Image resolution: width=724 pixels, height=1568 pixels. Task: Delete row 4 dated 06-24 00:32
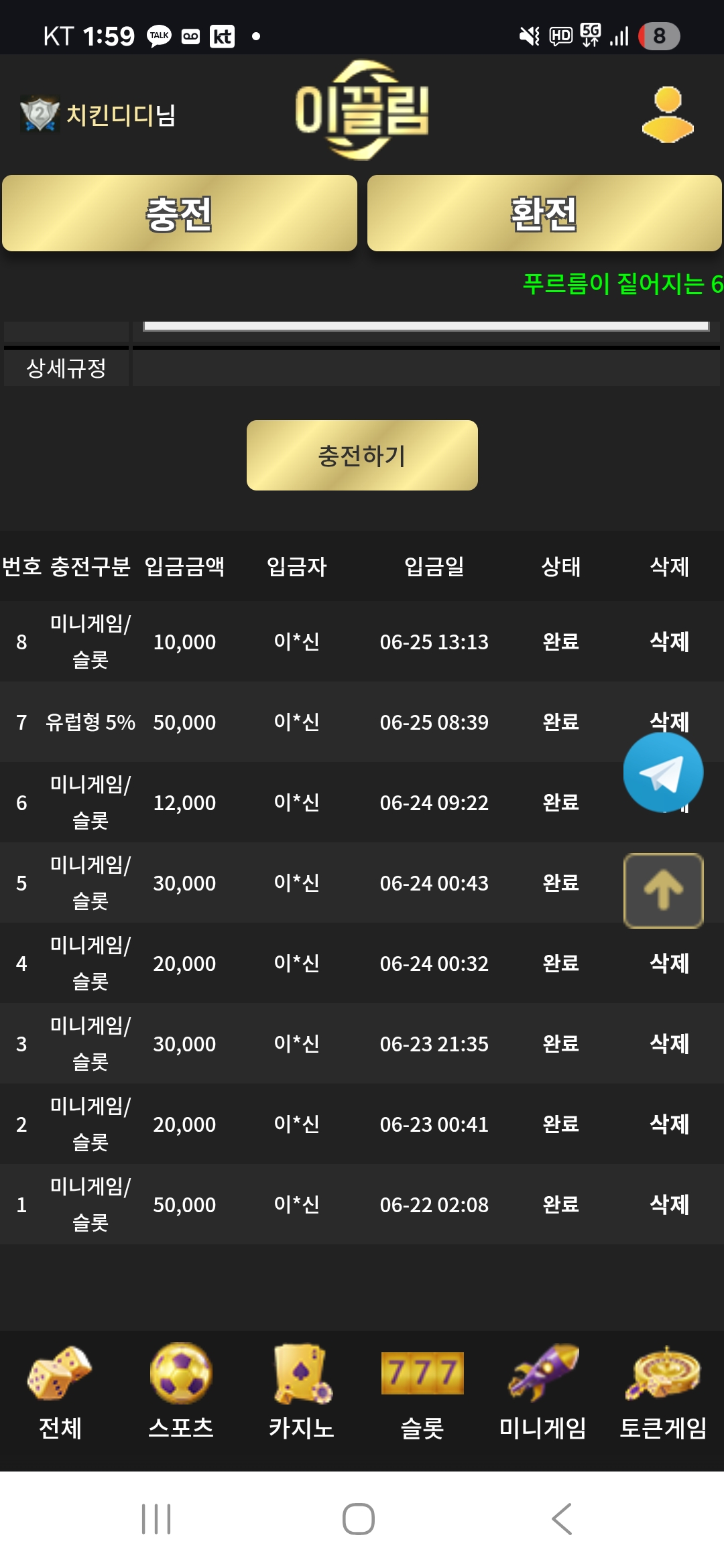coord(669,964)
